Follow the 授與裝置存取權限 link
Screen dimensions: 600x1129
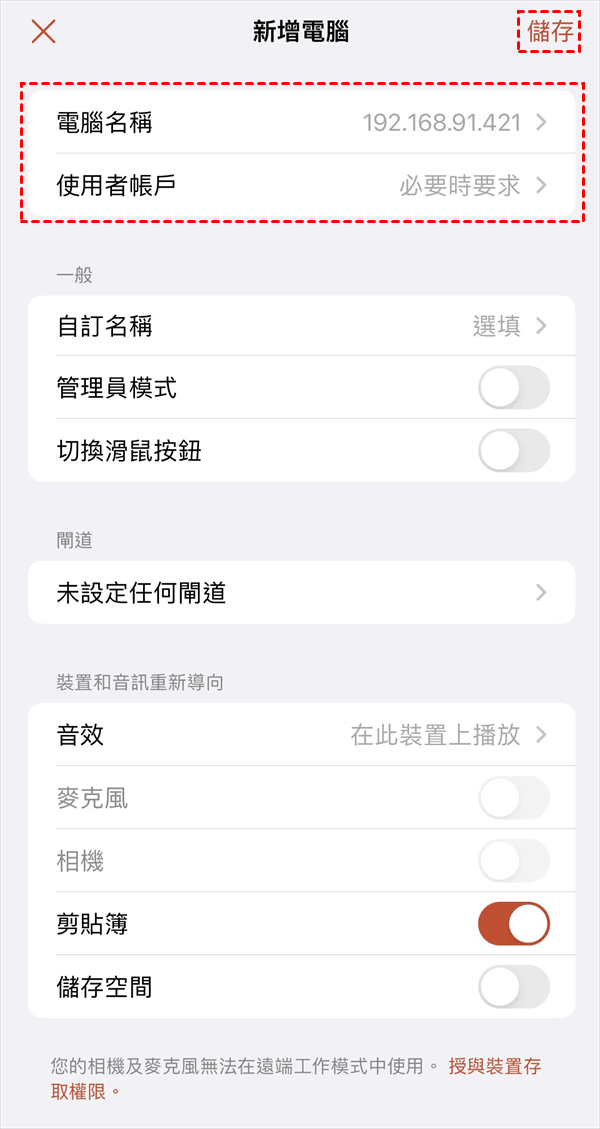495,1066
